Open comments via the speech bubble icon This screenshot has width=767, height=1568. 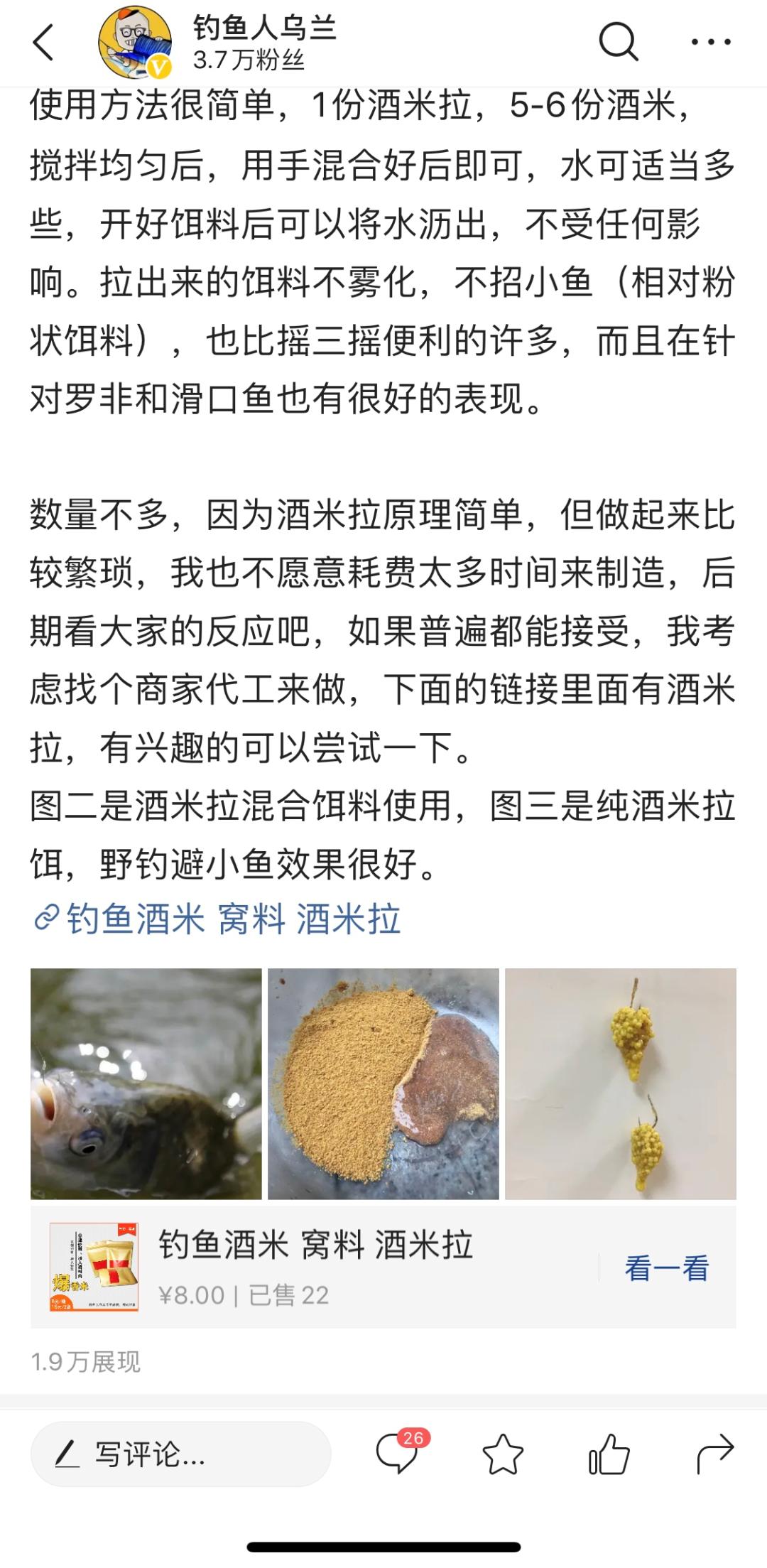401,1454
